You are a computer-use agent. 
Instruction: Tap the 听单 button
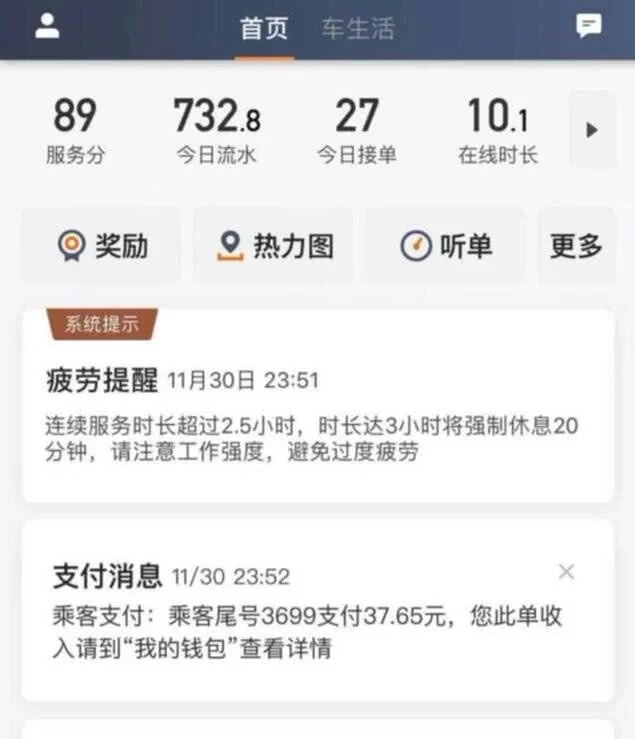click(x=446, y=246)
